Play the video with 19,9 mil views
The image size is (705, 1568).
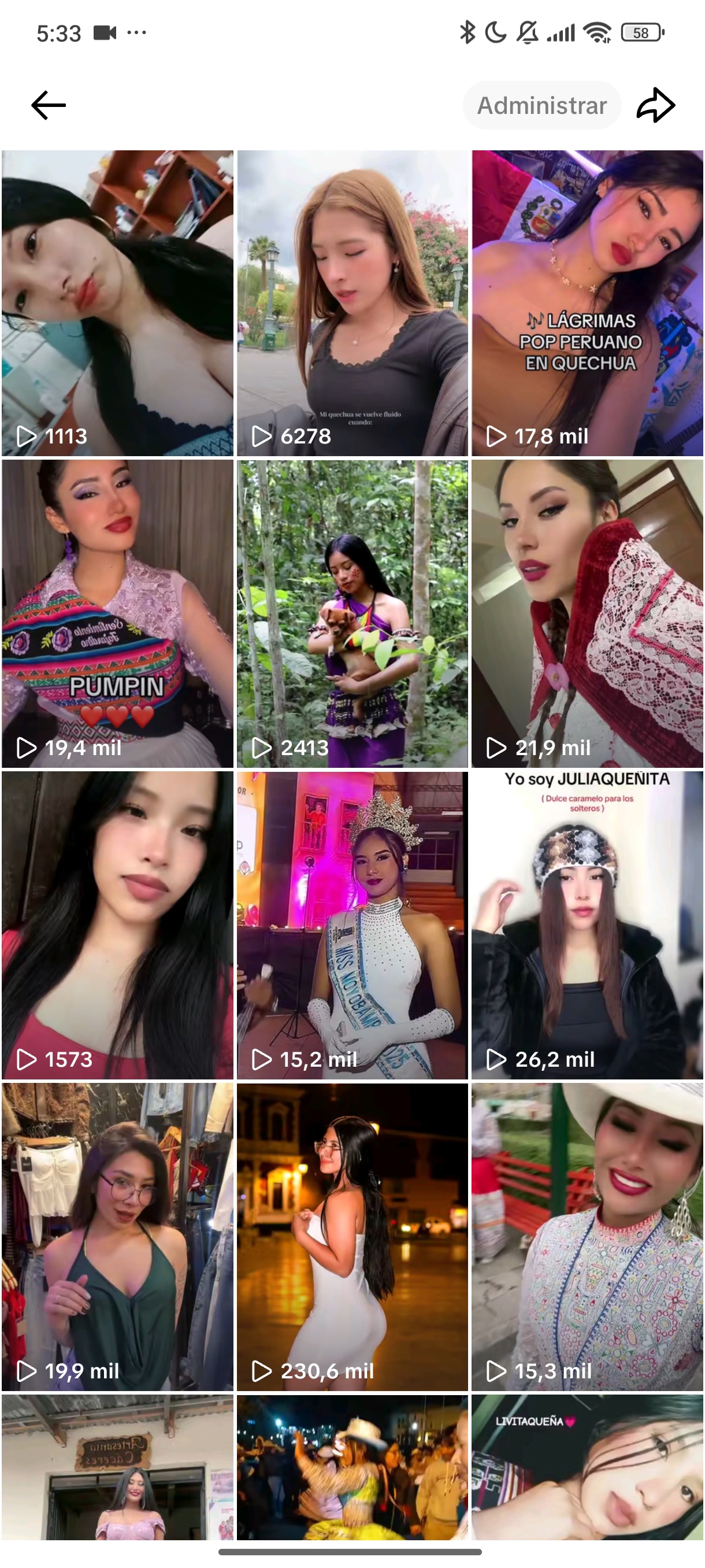(x=117, y=1237)
